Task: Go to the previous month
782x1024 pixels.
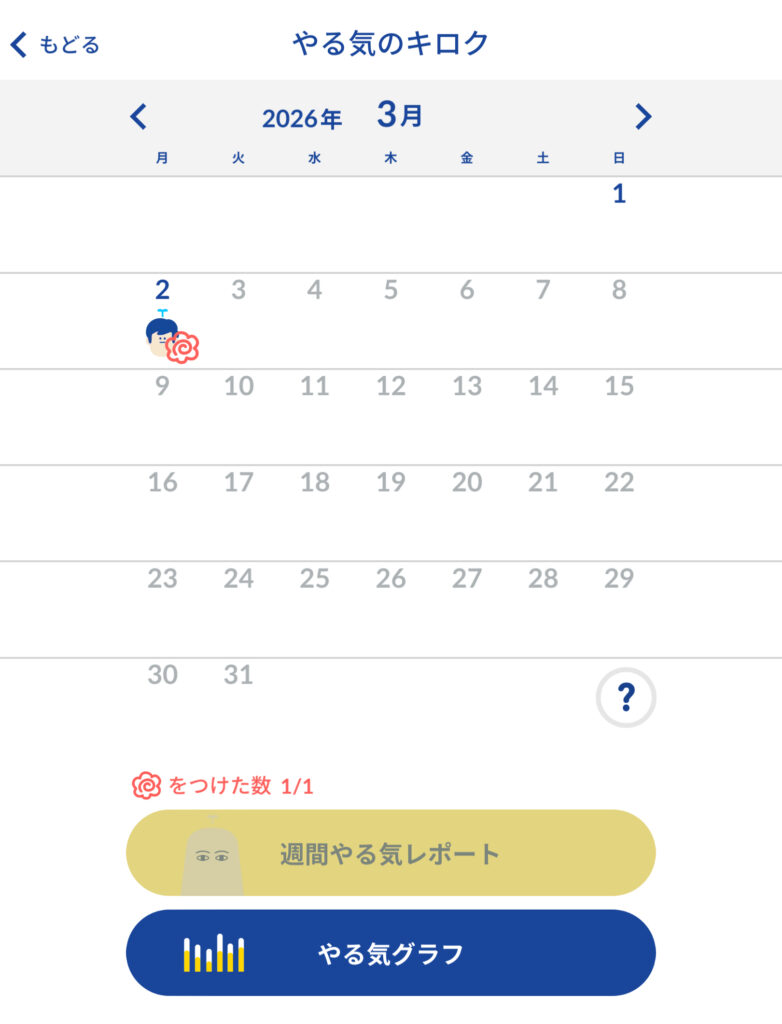Action: click(x=139, y=117)
